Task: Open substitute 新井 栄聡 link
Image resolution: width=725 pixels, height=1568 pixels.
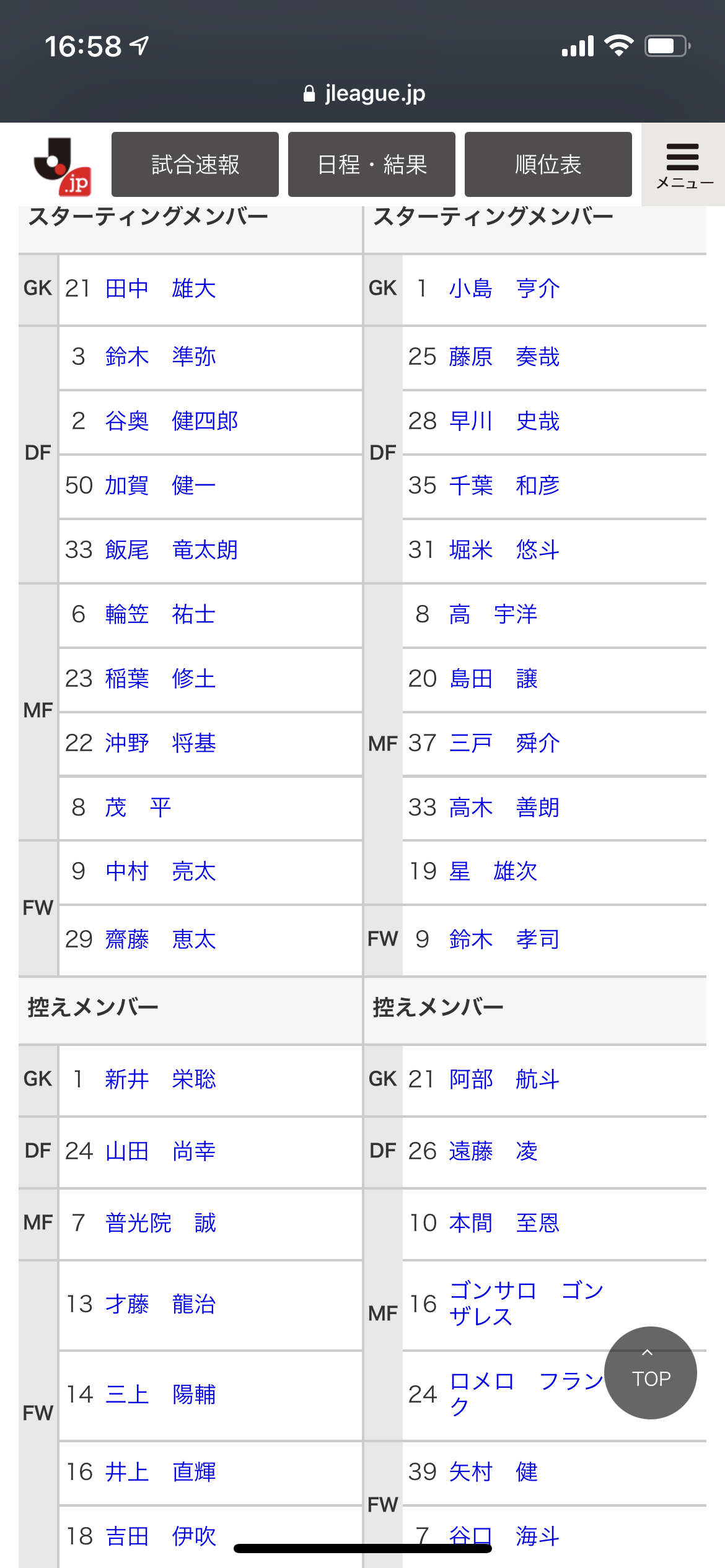Action: click(x=160, y=1079)
